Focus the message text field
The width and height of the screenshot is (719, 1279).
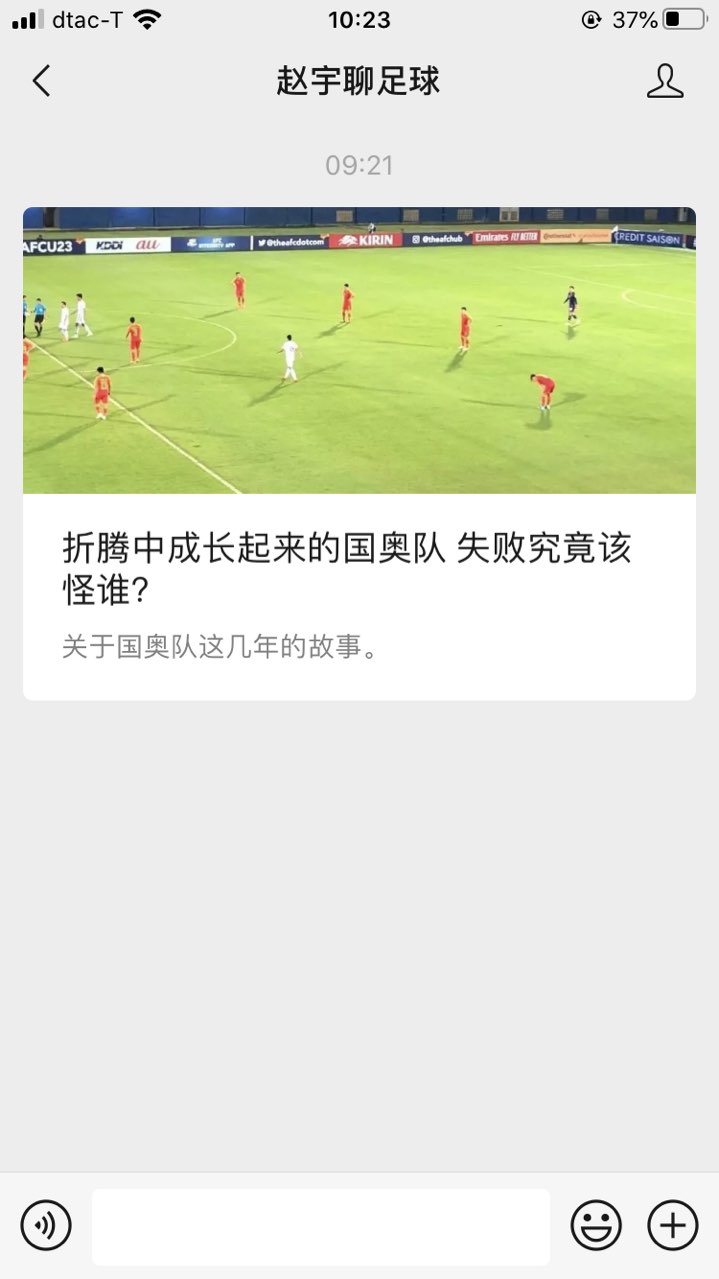coord(321,1227)
